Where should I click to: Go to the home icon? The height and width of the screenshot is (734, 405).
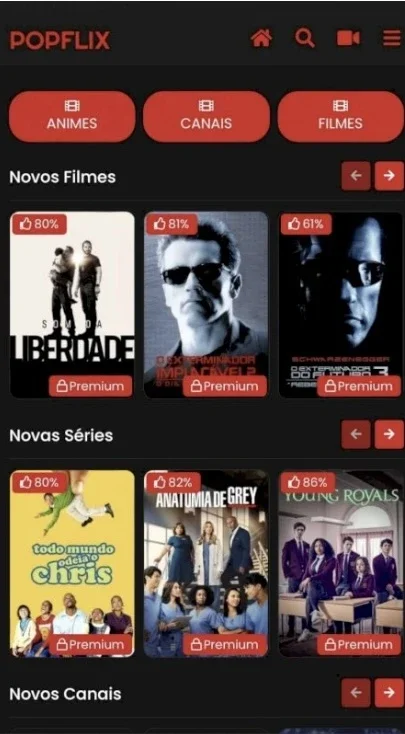[261, 38]
